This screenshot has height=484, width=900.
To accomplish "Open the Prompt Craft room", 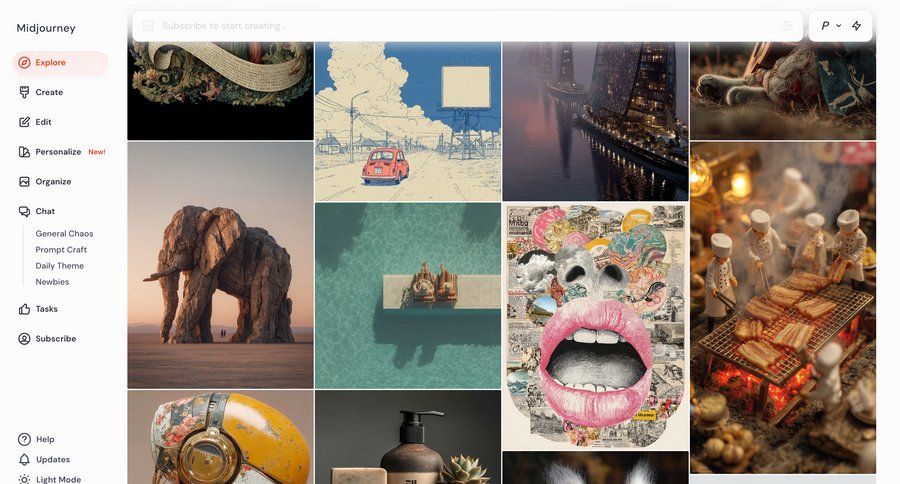I will [61, 250].
